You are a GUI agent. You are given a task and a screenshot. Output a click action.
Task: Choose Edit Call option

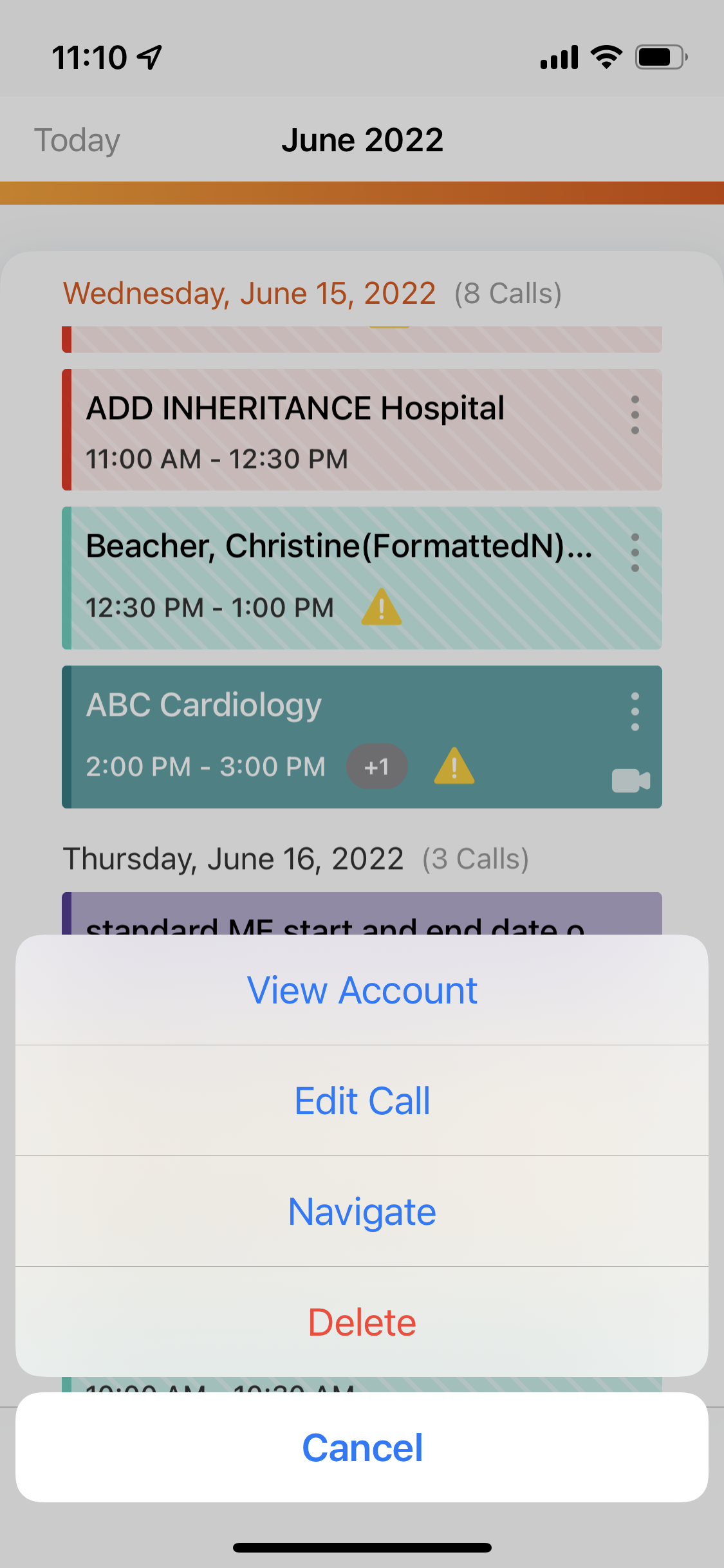point(362,1101)
